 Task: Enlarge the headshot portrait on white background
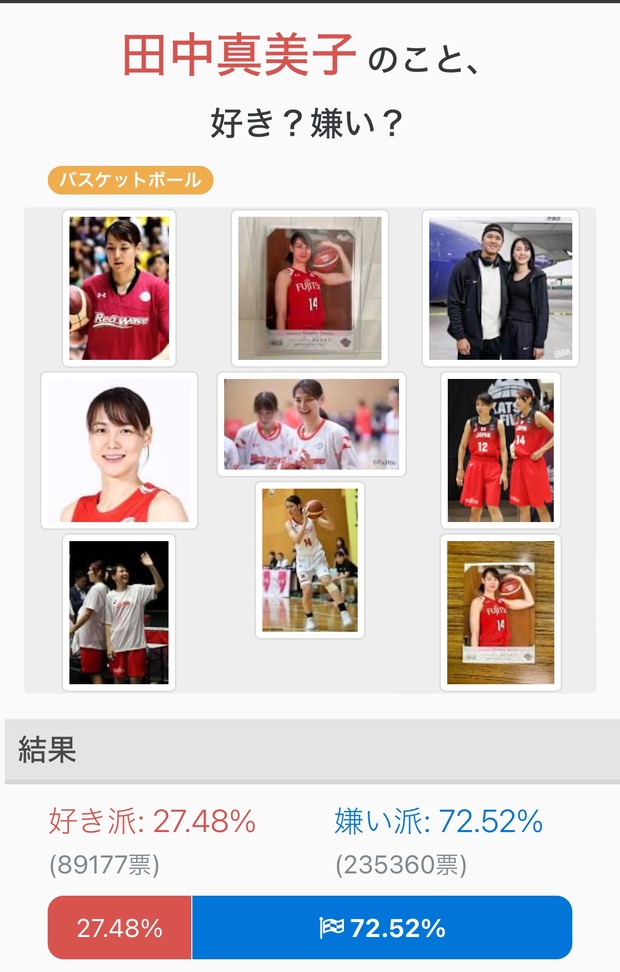click(x=119, y=450)
